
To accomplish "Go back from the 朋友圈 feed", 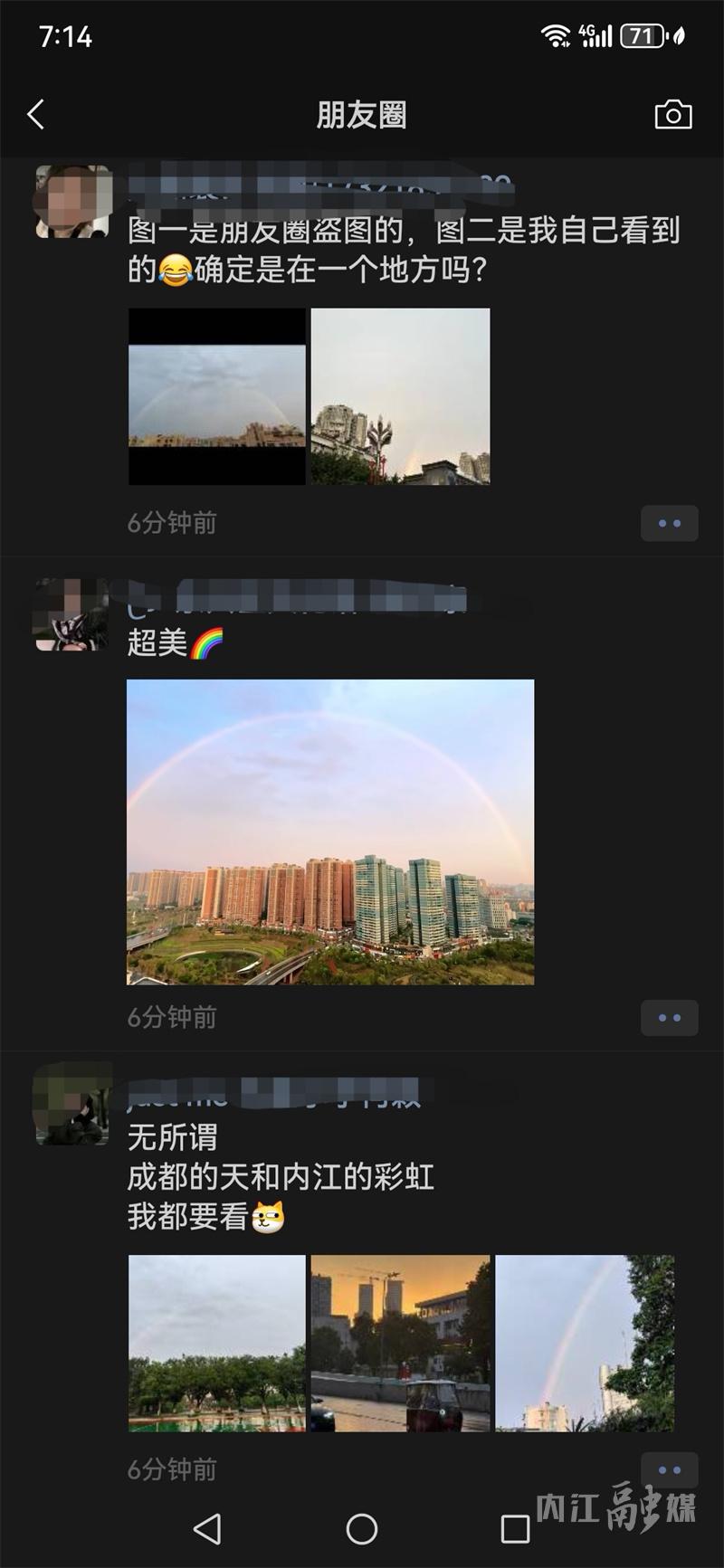I will click(x=36, y=115).
